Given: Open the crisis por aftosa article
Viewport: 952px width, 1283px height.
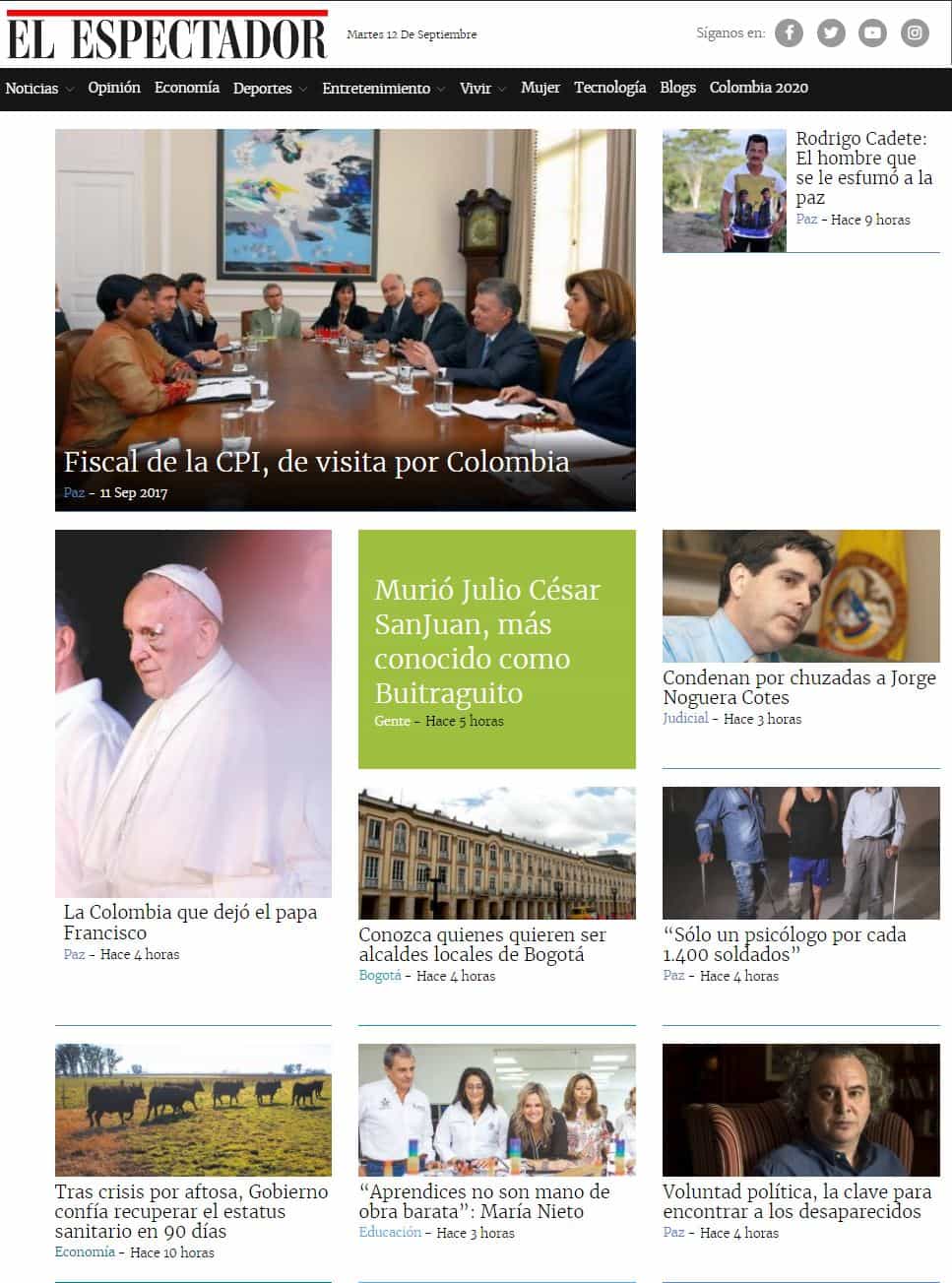Looking at the screenshot, I should click(191, 1211).
